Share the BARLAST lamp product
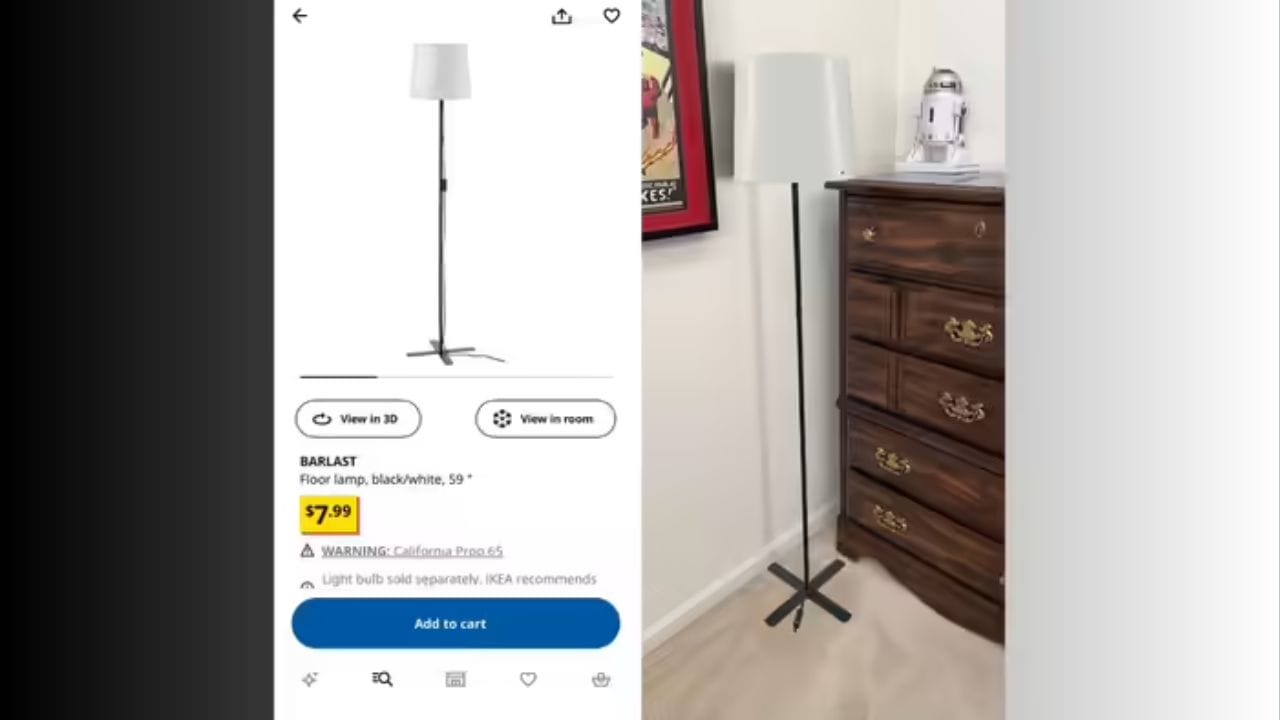This screenshot has width=1280, height=720. [562, 16]
